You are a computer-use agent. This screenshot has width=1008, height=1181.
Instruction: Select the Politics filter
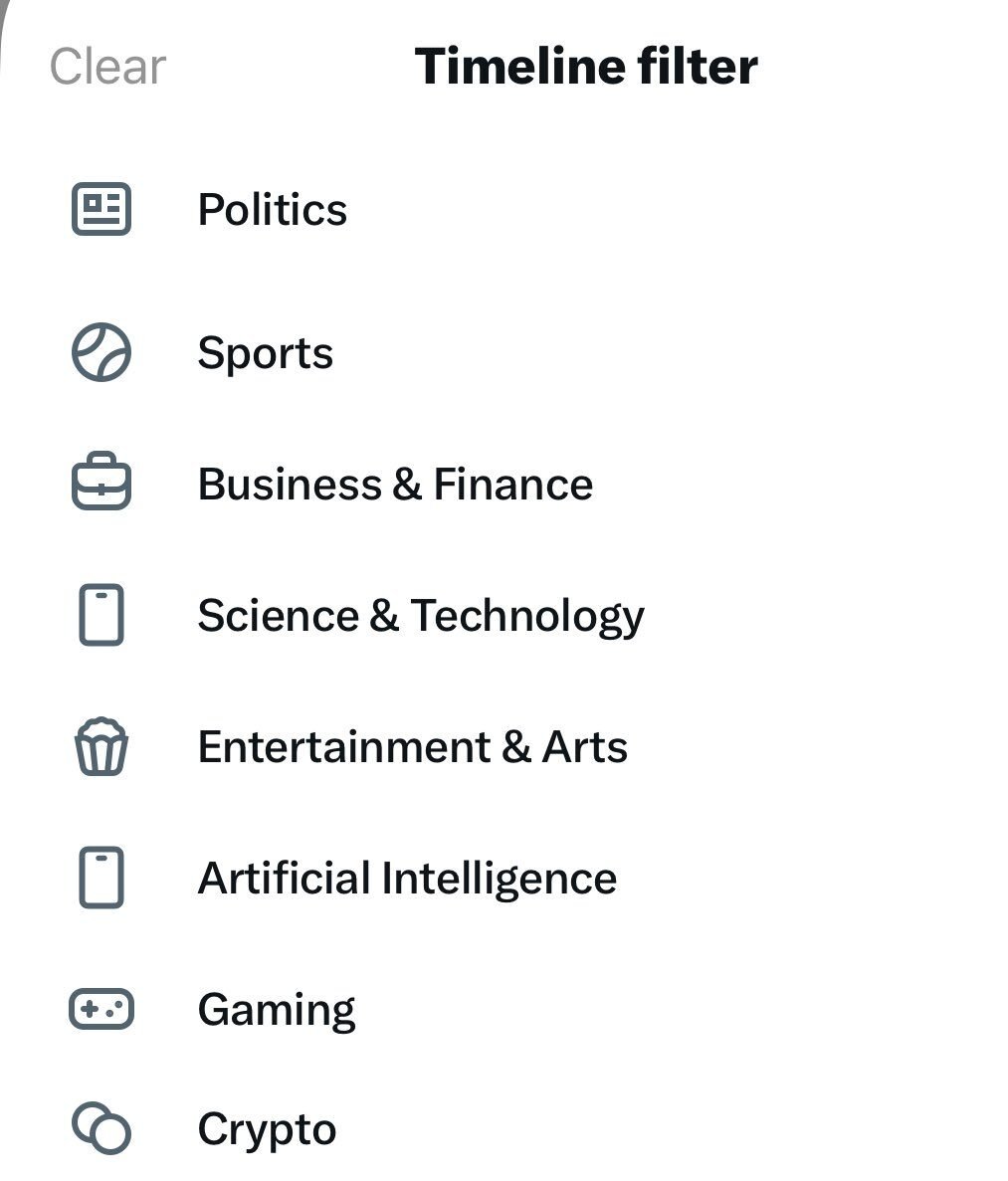coord(272,210)
